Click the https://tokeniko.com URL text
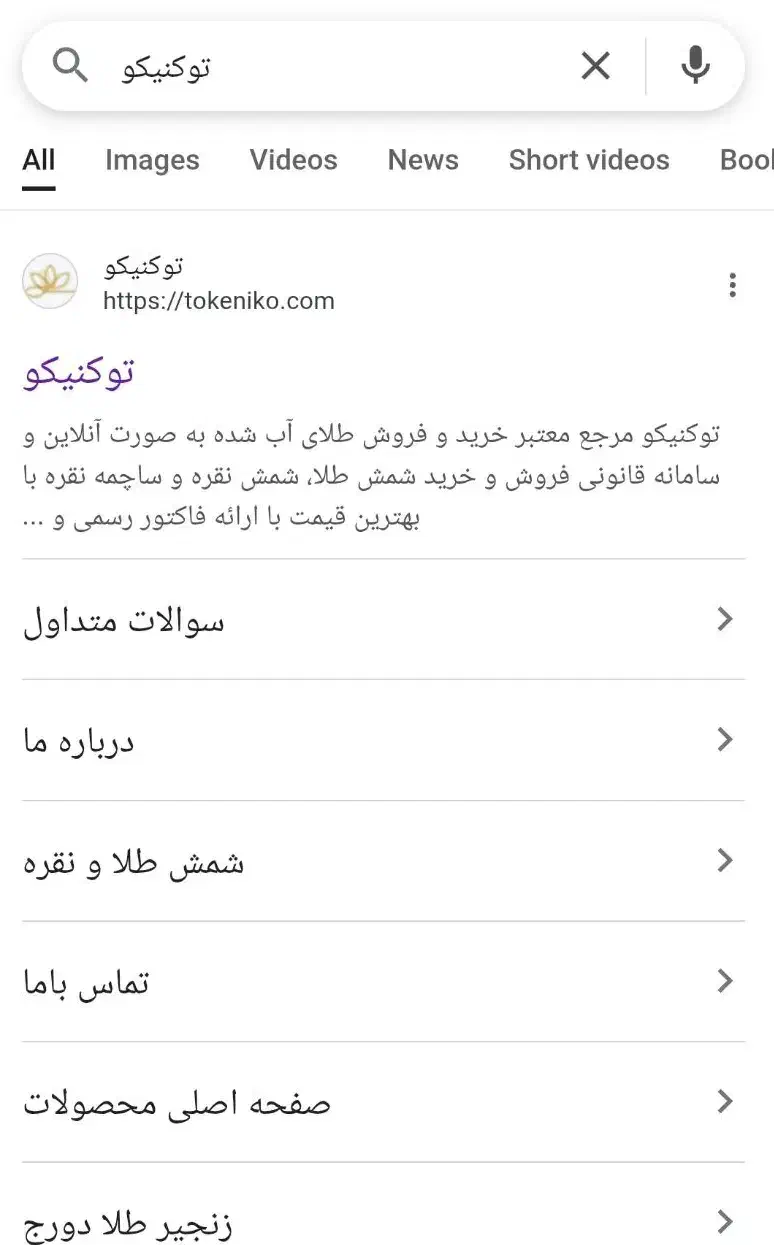 click(220, 301)
